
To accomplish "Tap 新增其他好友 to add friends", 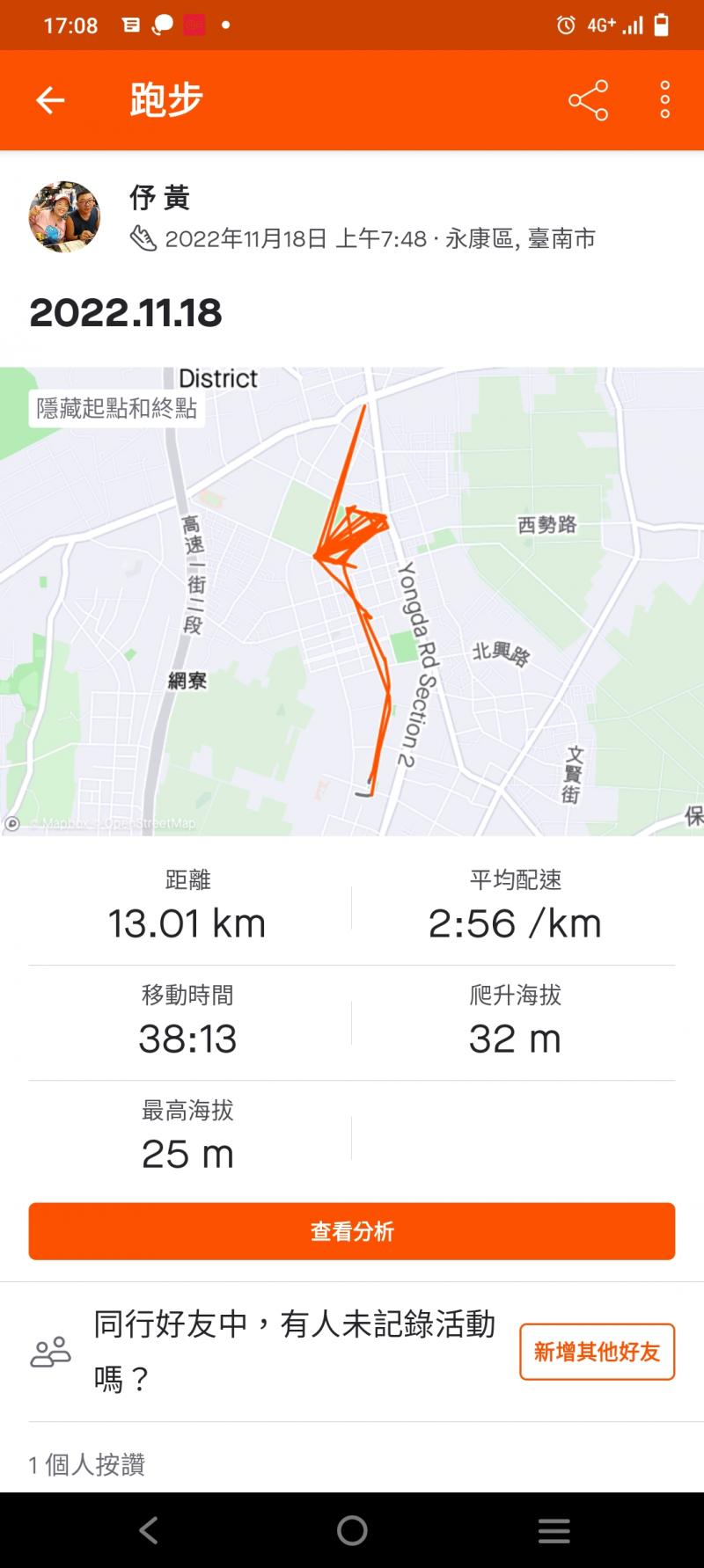I will tap(597, 1352).
